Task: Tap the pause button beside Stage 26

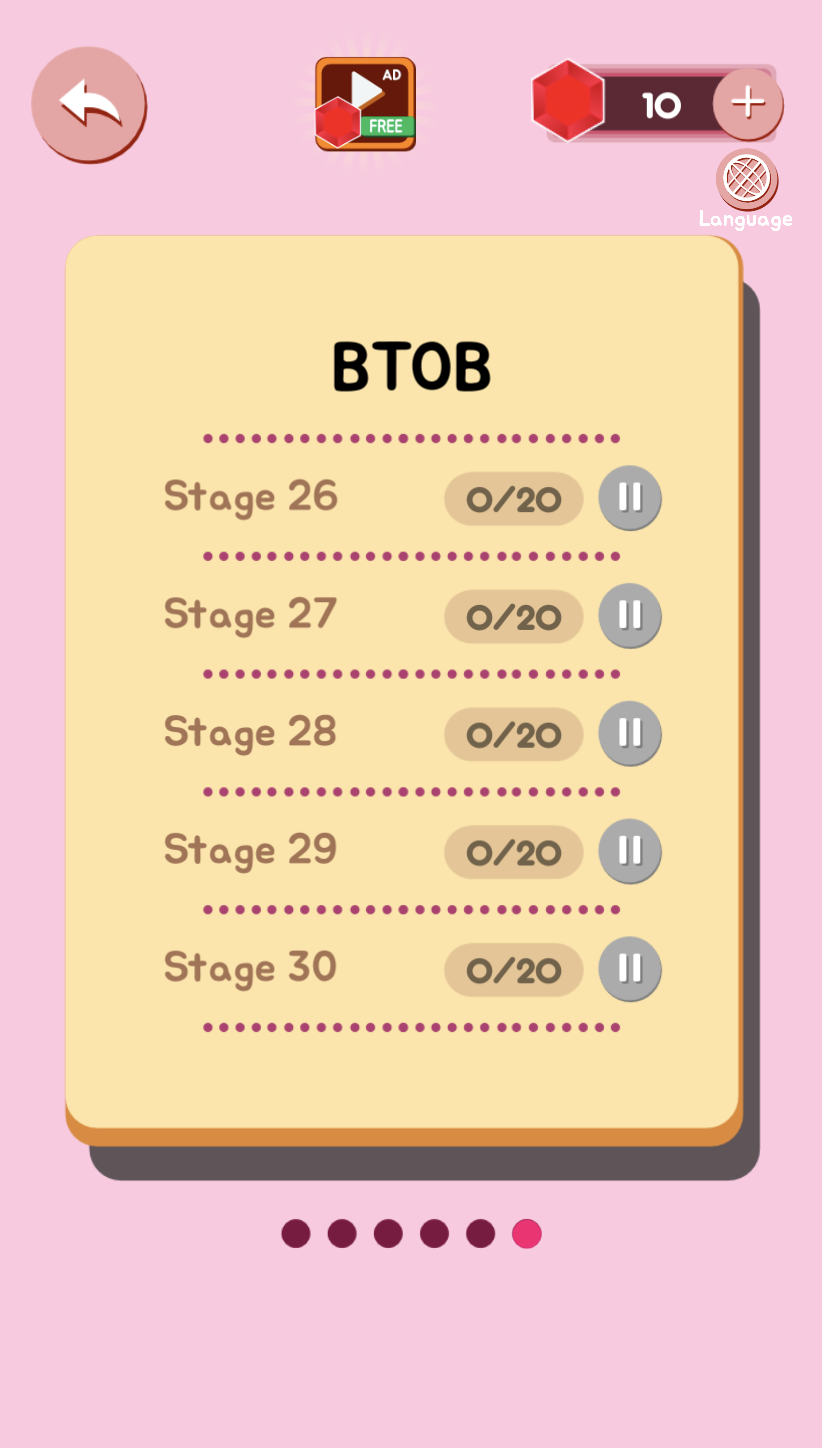Action: pyautogui.click(x=630, y=497)
